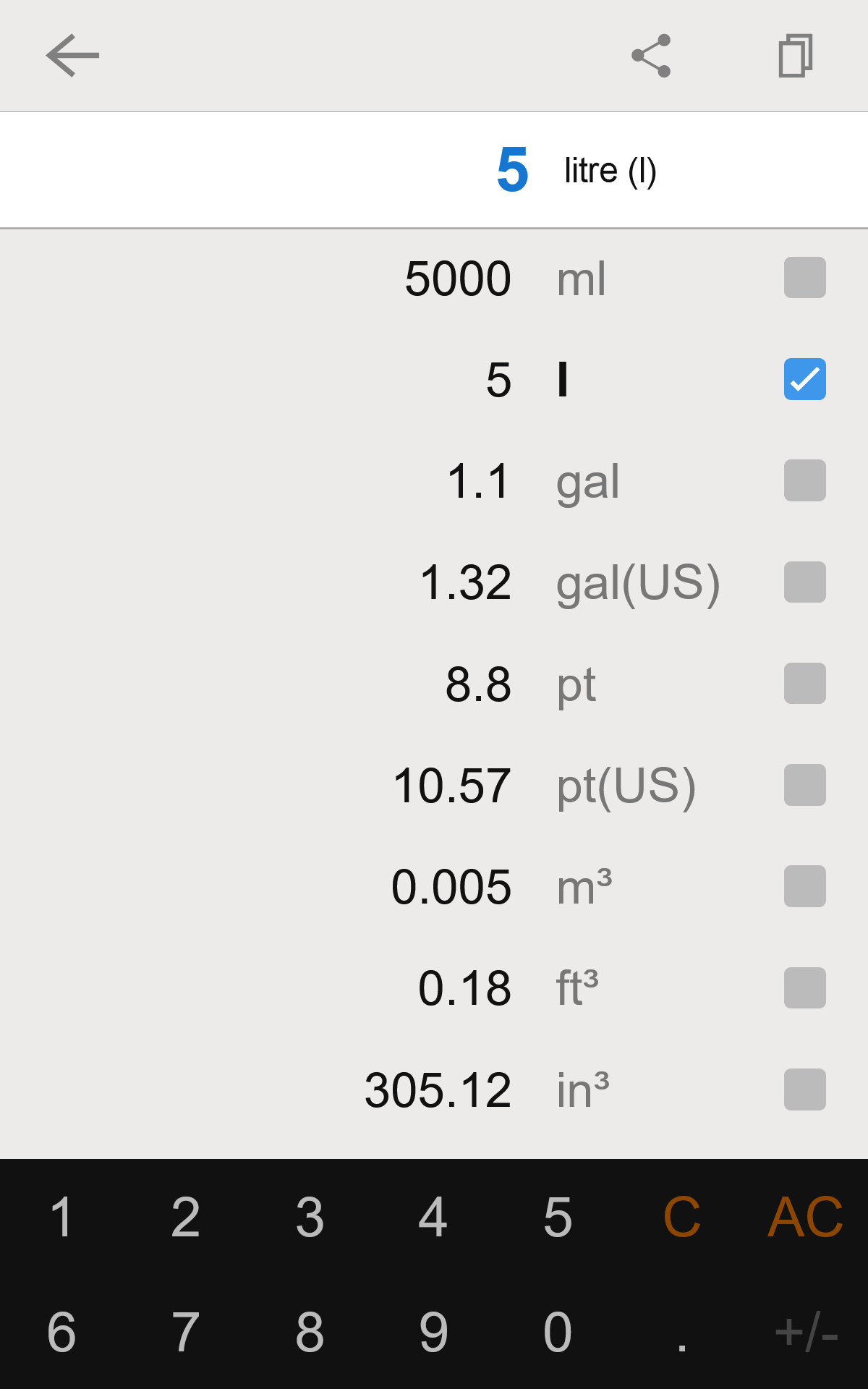
Task: Uncheck the litre (l) checkbox
Action: (x=805, y=379)
